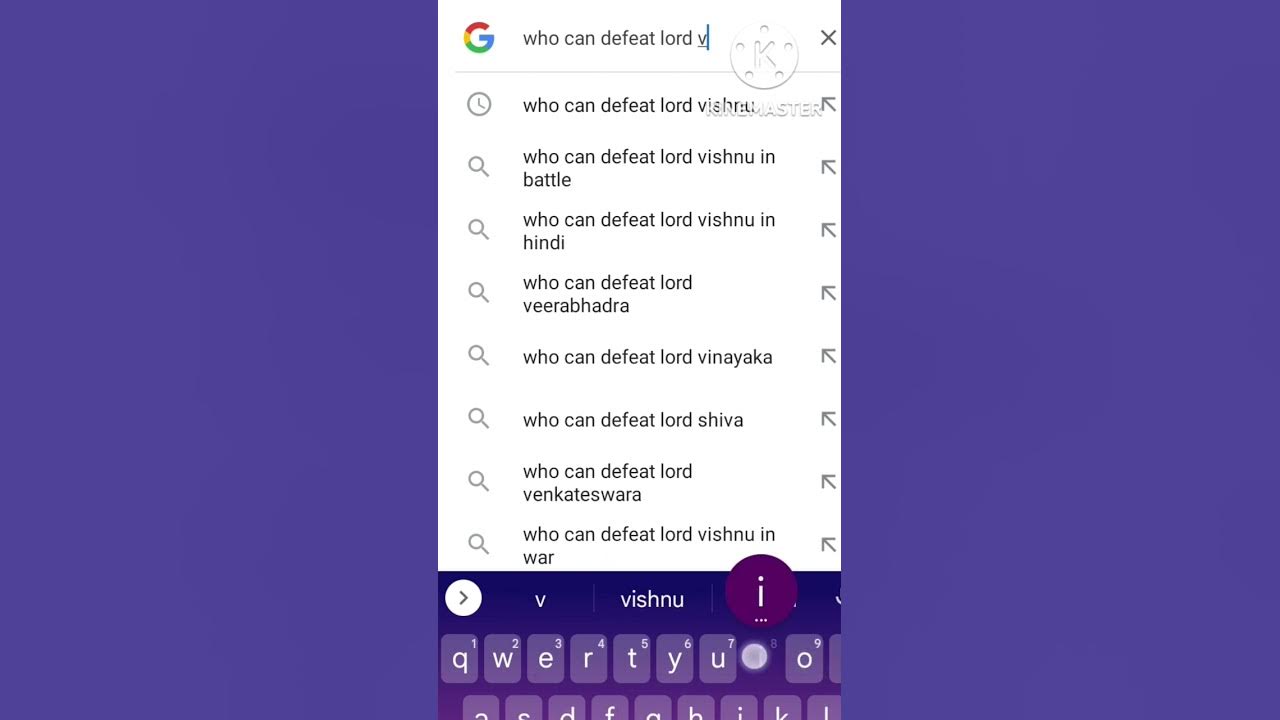
Task: Expand the keyboard toolbar chevron
Action: tap(463, 598)
